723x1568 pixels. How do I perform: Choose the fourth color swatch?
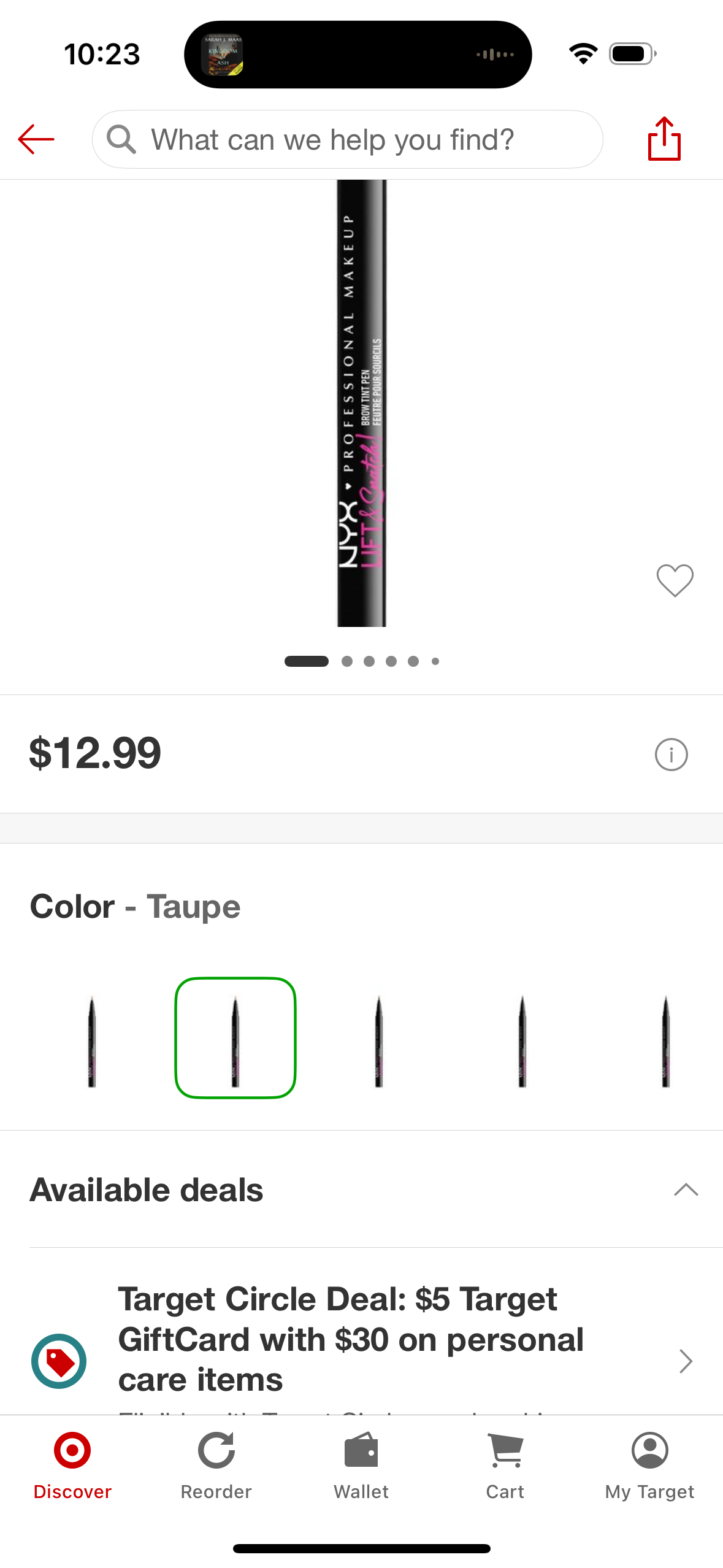click(x=522, y=1038)
